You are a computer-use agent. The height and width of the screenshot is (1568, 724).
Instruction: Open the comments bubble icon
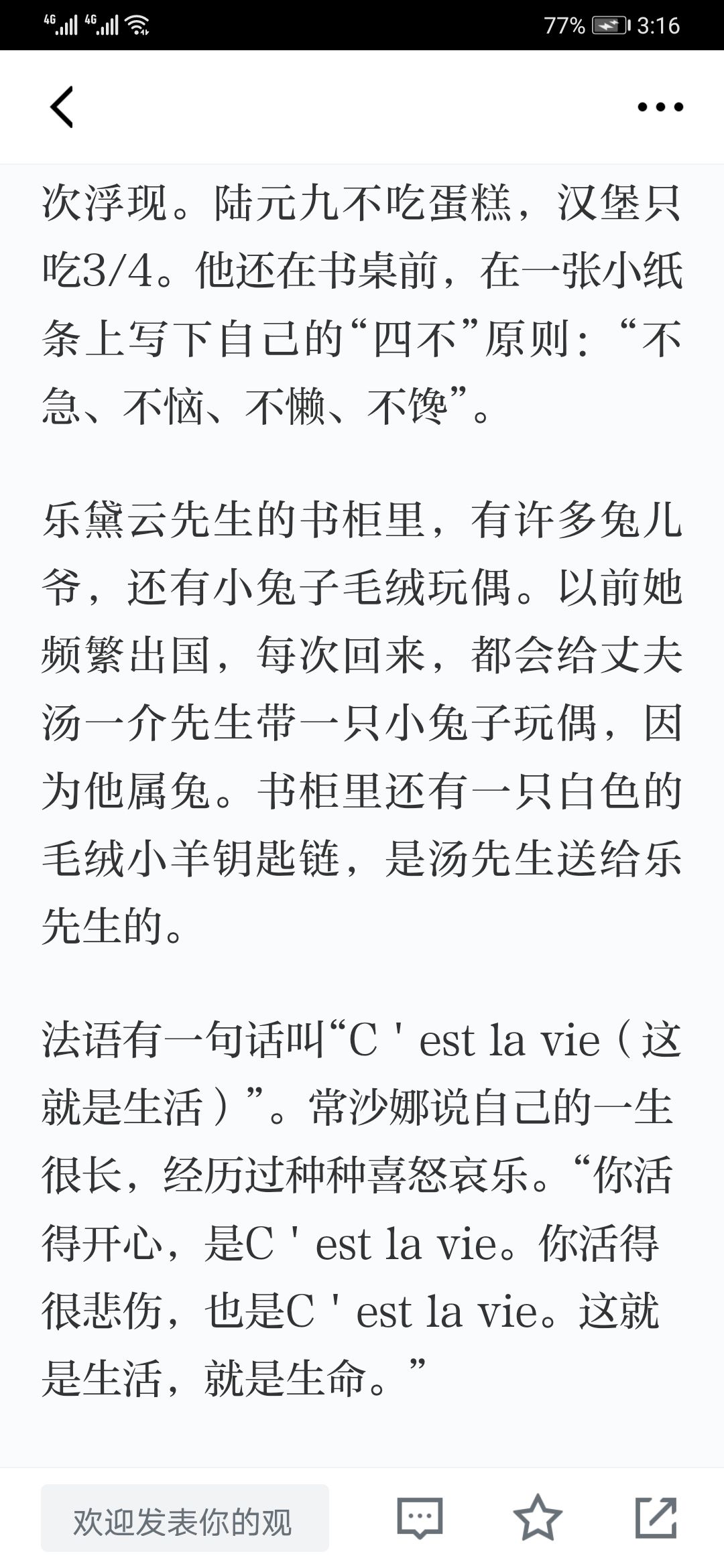click(420, 1518)
